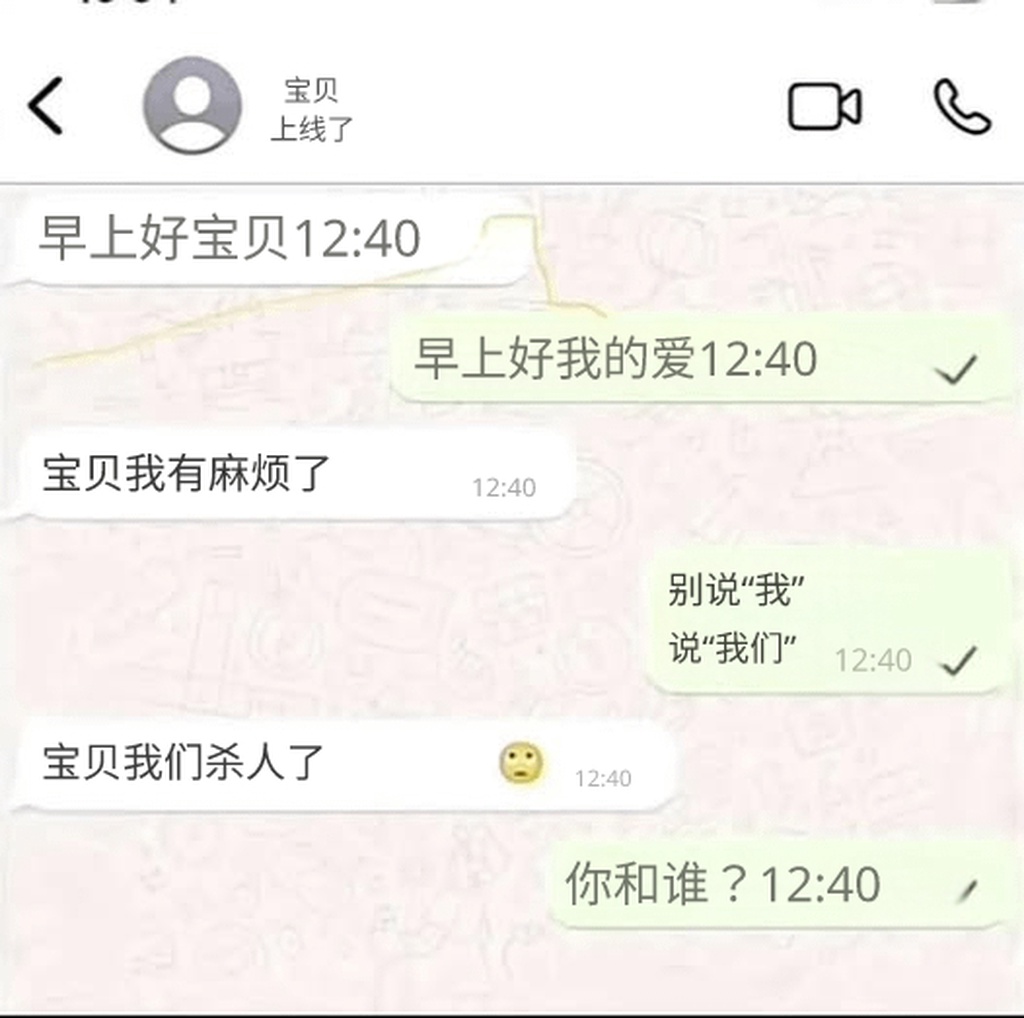Go back to the chat list

pyautogui.click(x=46, y=107)
